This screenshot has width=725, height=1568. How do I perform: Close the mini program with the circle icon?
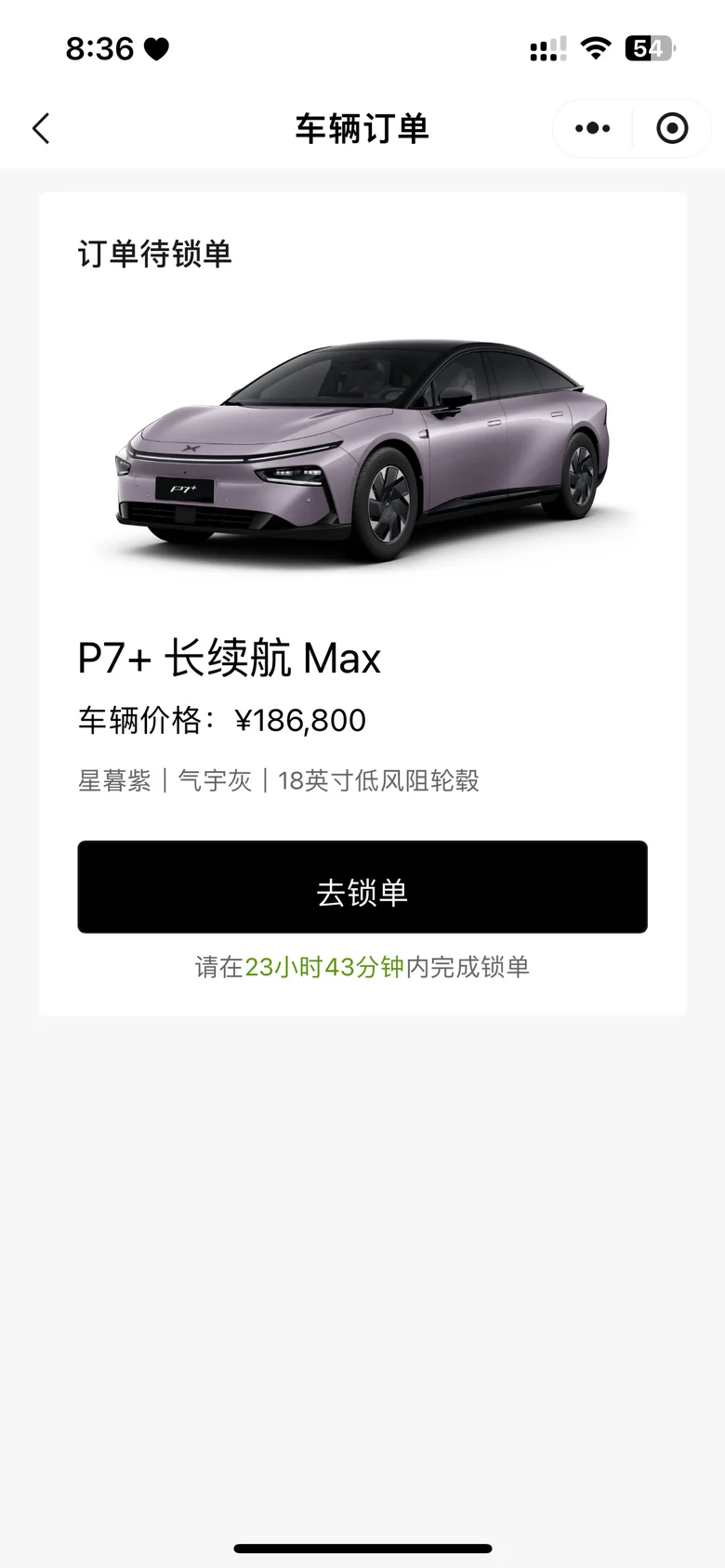tap(672, 128)
